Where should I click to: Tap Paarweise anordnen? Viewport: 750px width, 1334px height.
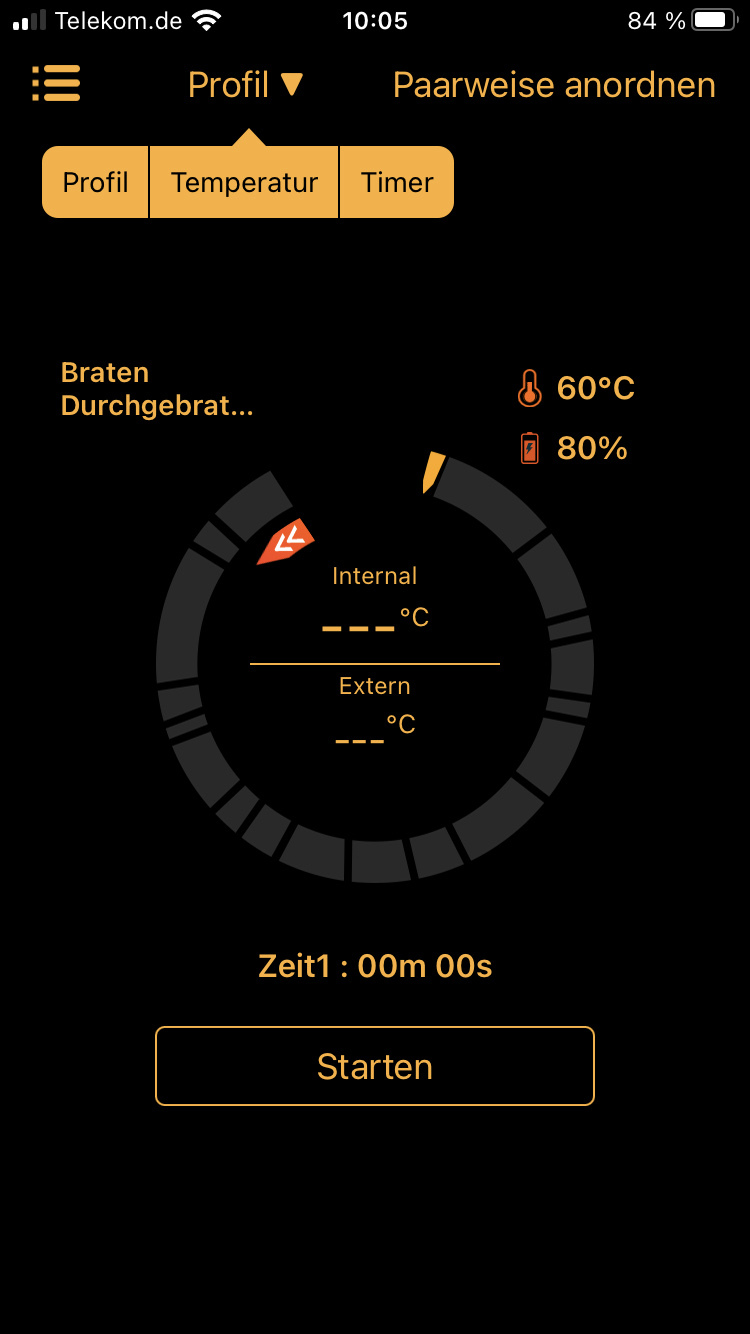pos(554,85)
